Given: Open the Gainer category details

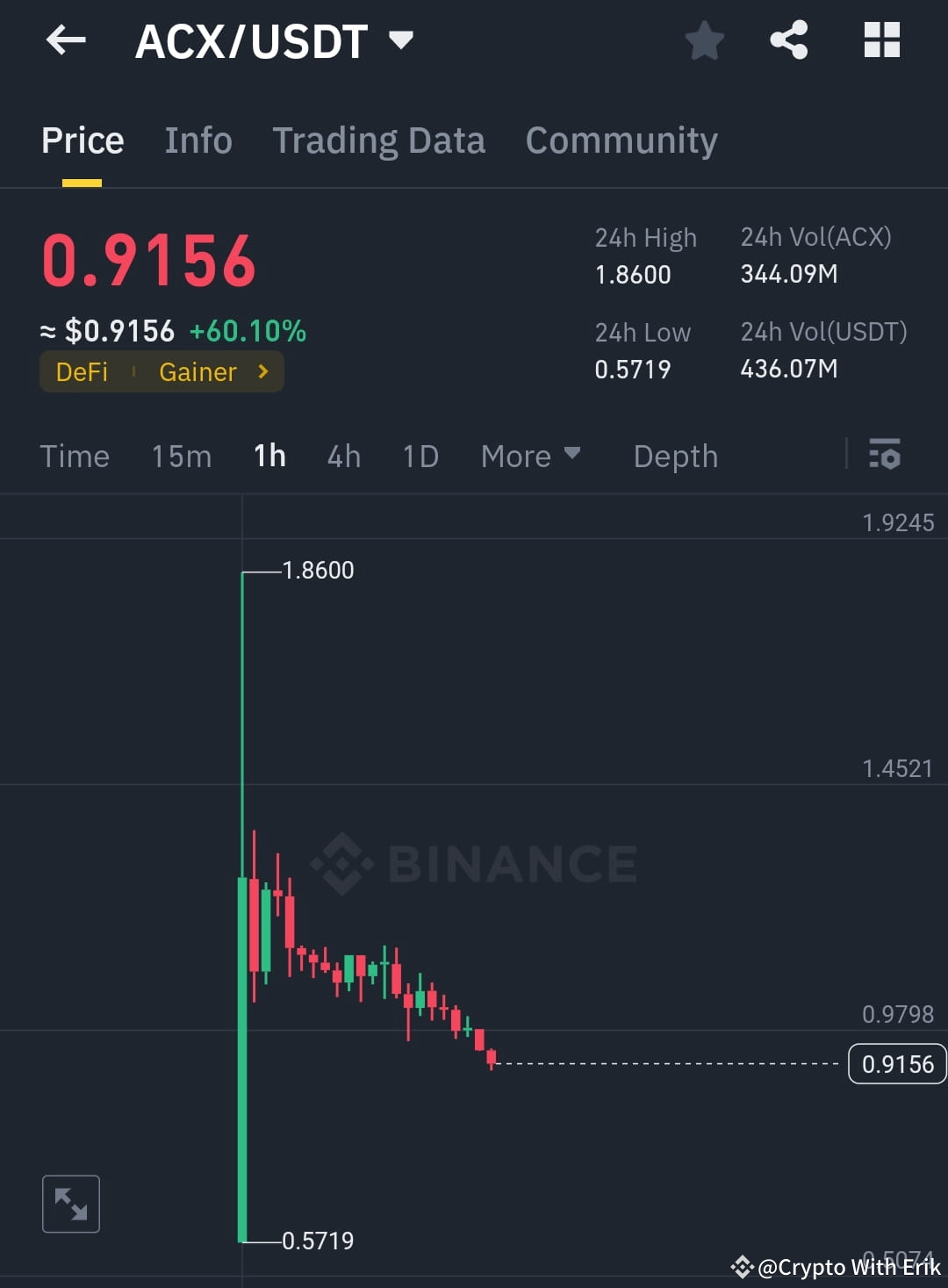Looking at the screenshot, I should click(x=197, y=372).
